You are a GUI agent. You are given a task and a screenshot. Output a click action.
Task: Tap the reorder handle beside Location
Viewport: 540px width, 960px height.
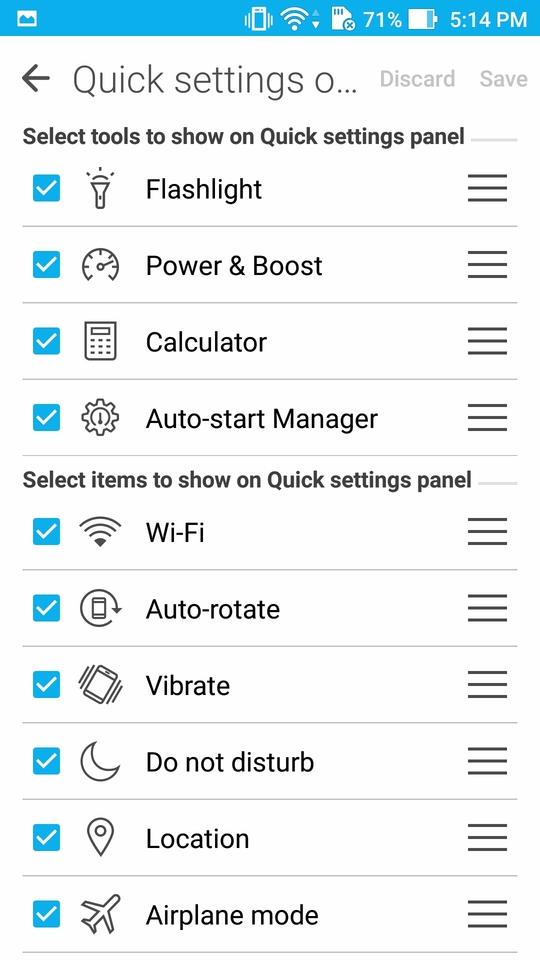point(487,838)
